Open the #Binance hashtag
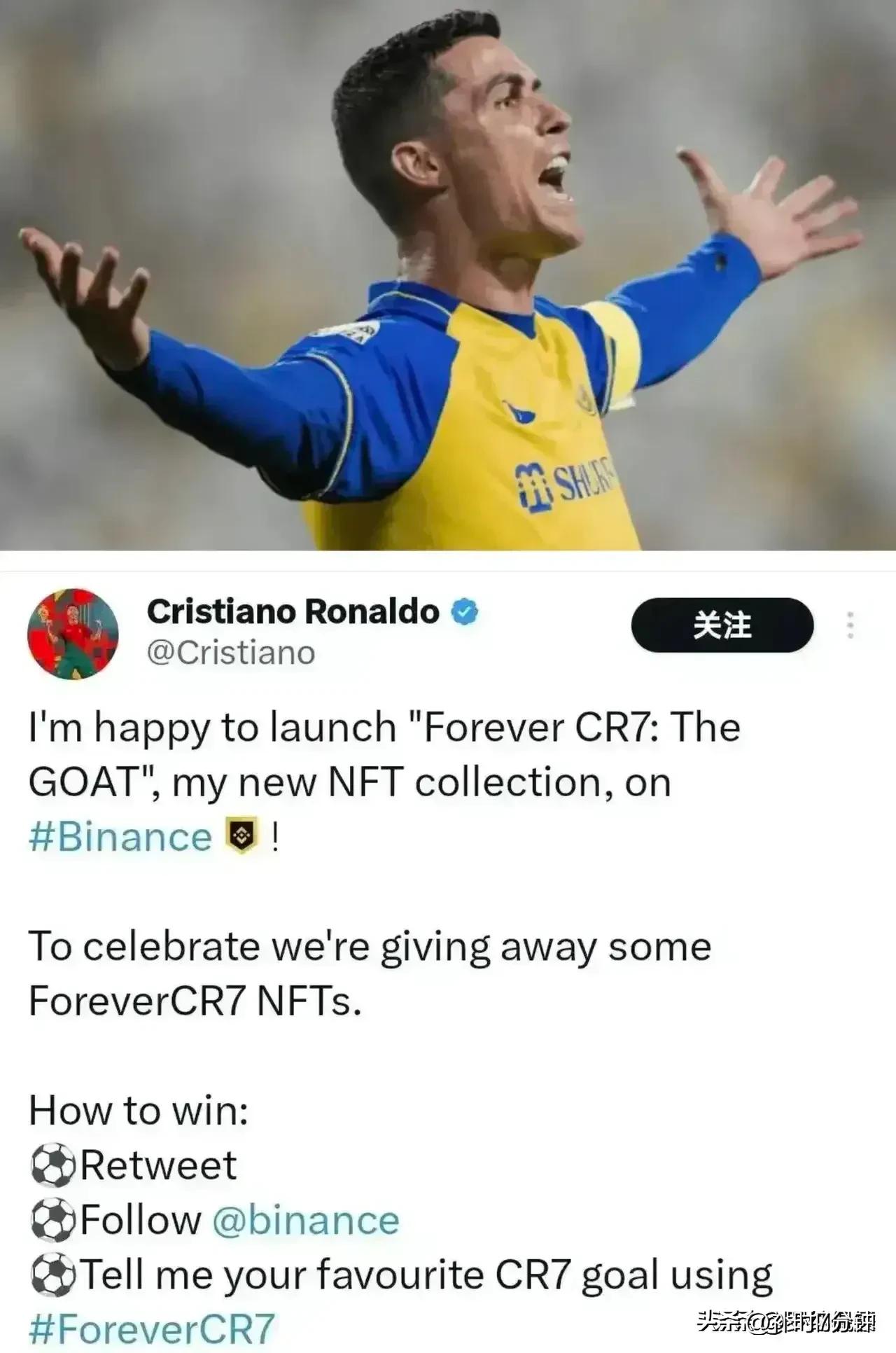Image resolution: width=896 pixels, height=1353 pixels. click(120, 838)
